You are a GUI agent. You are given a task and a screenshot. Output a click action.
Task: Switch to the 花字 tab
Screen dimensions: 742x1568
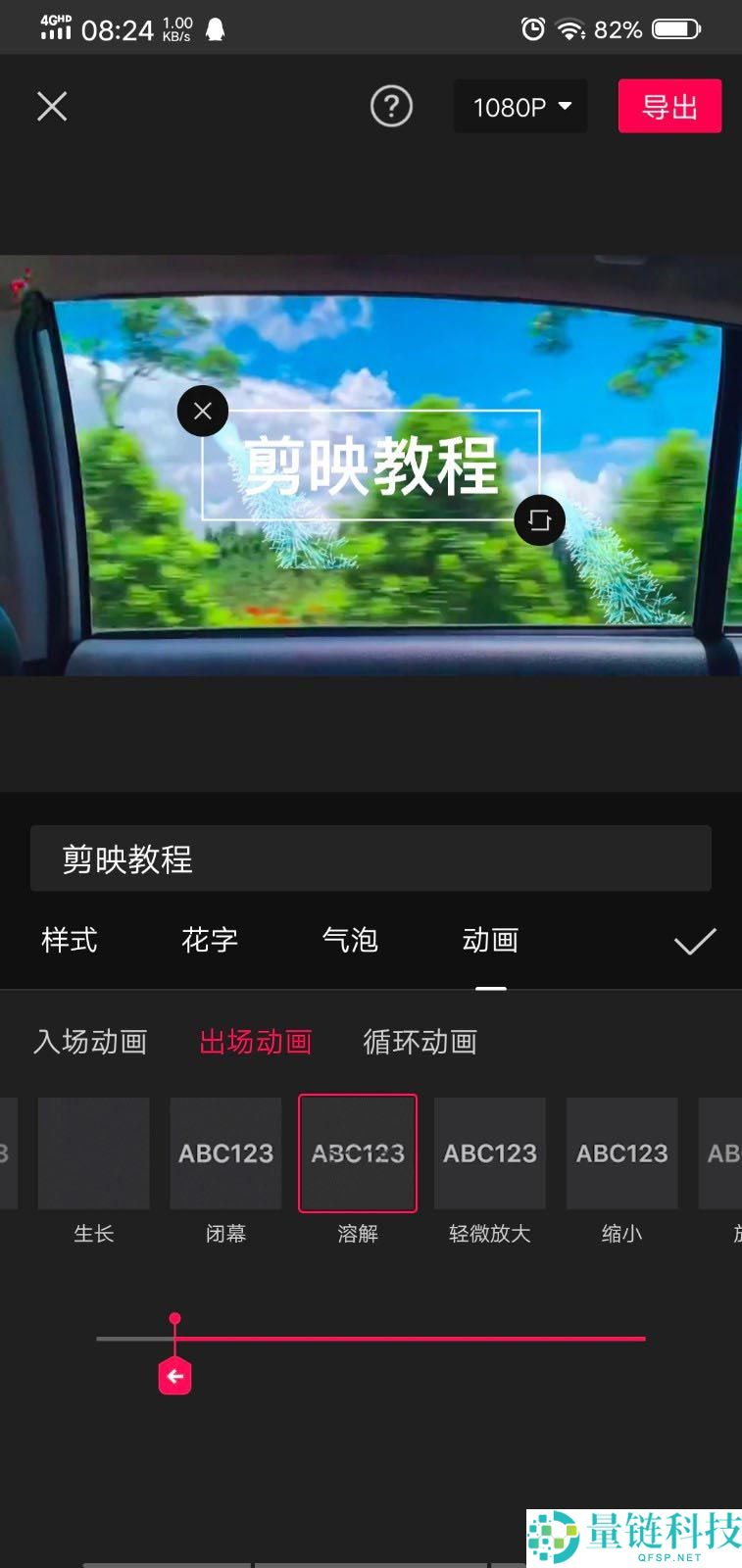tap(210, 940)
